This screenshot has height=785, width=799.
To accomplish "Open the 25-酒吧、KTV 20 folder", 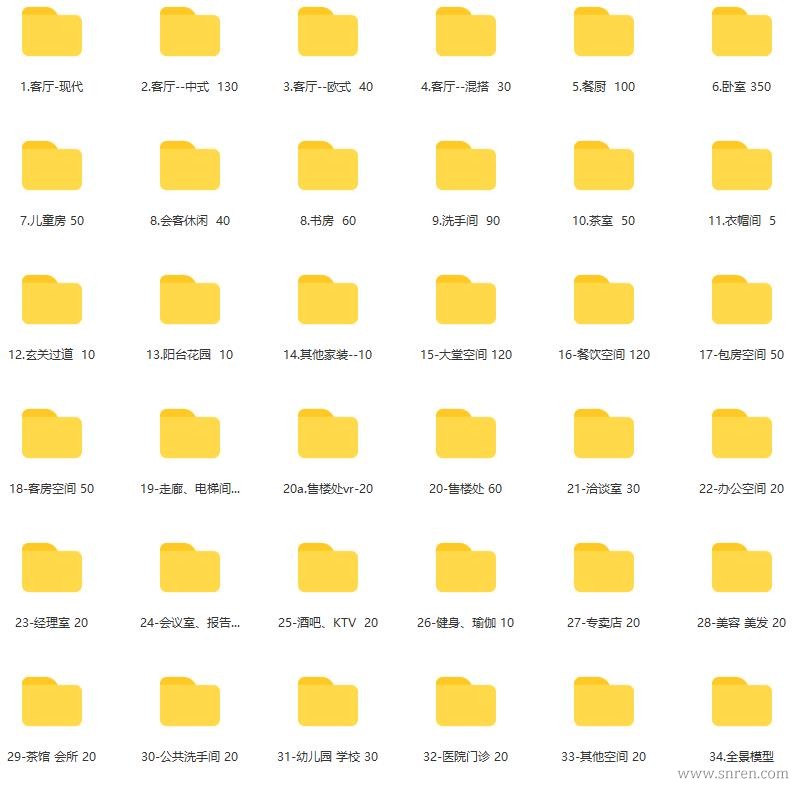I will 328,568.
